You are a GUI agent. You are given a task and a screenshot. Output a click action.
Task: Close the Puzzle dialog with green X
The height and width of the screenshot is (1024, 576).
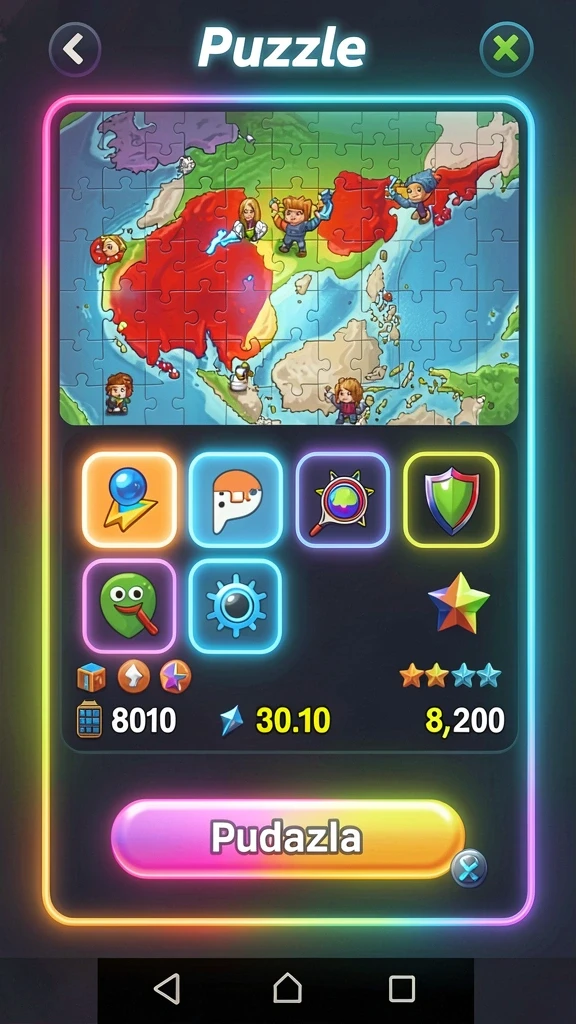[x=506, y=50]
